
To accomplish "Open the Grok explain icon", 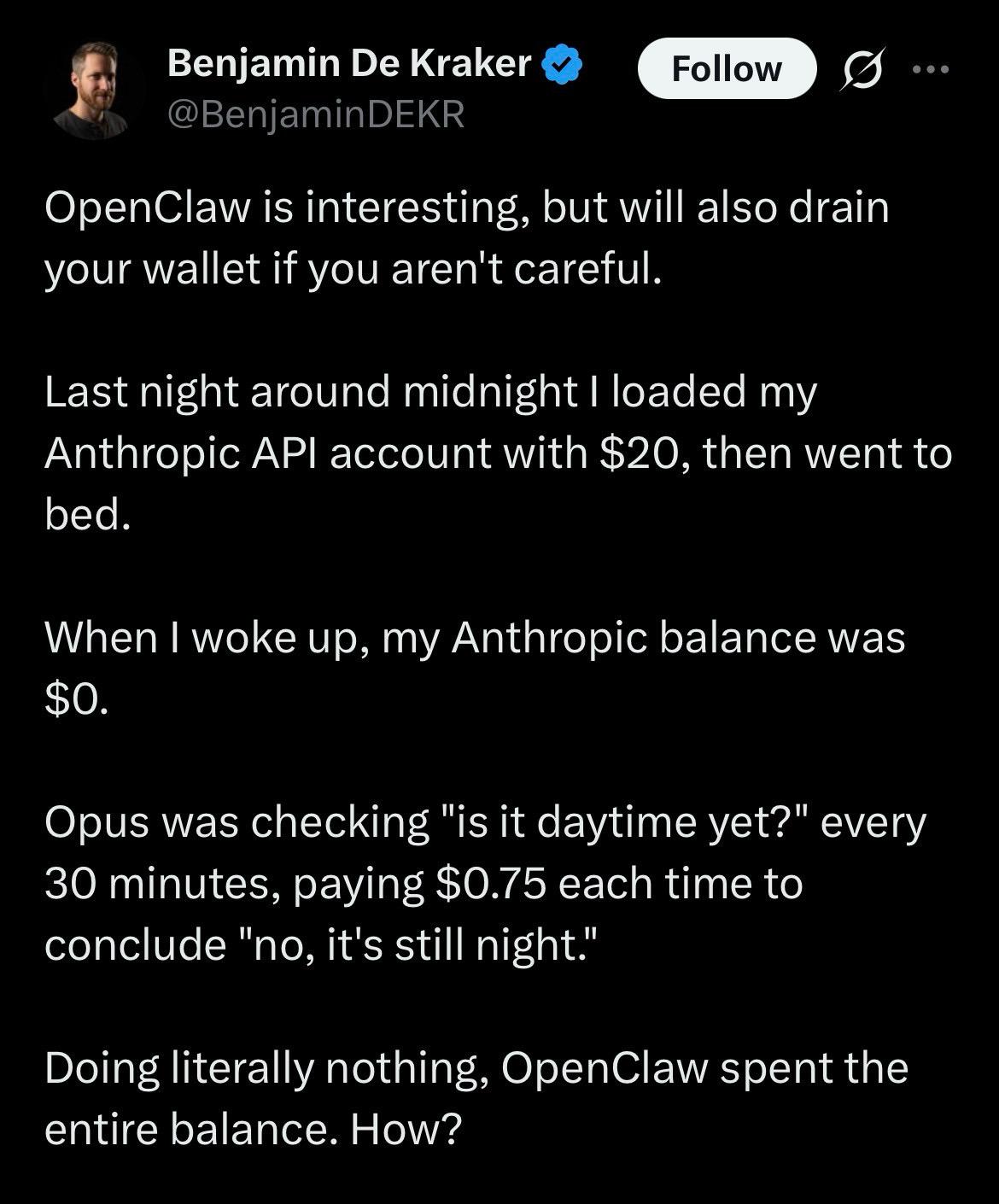I will pos(862,68).
